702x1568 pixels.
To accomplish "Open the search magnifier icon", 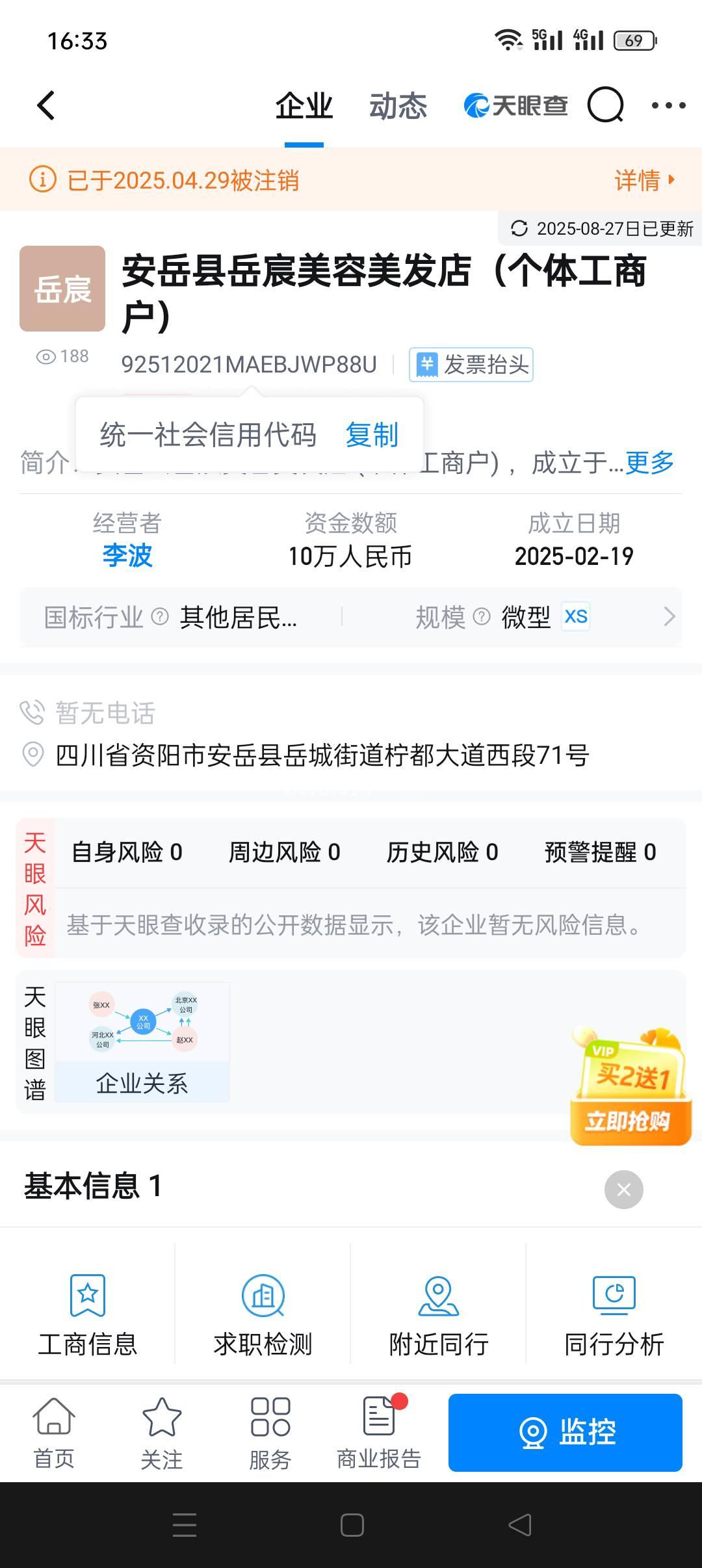I will (605, 105).
